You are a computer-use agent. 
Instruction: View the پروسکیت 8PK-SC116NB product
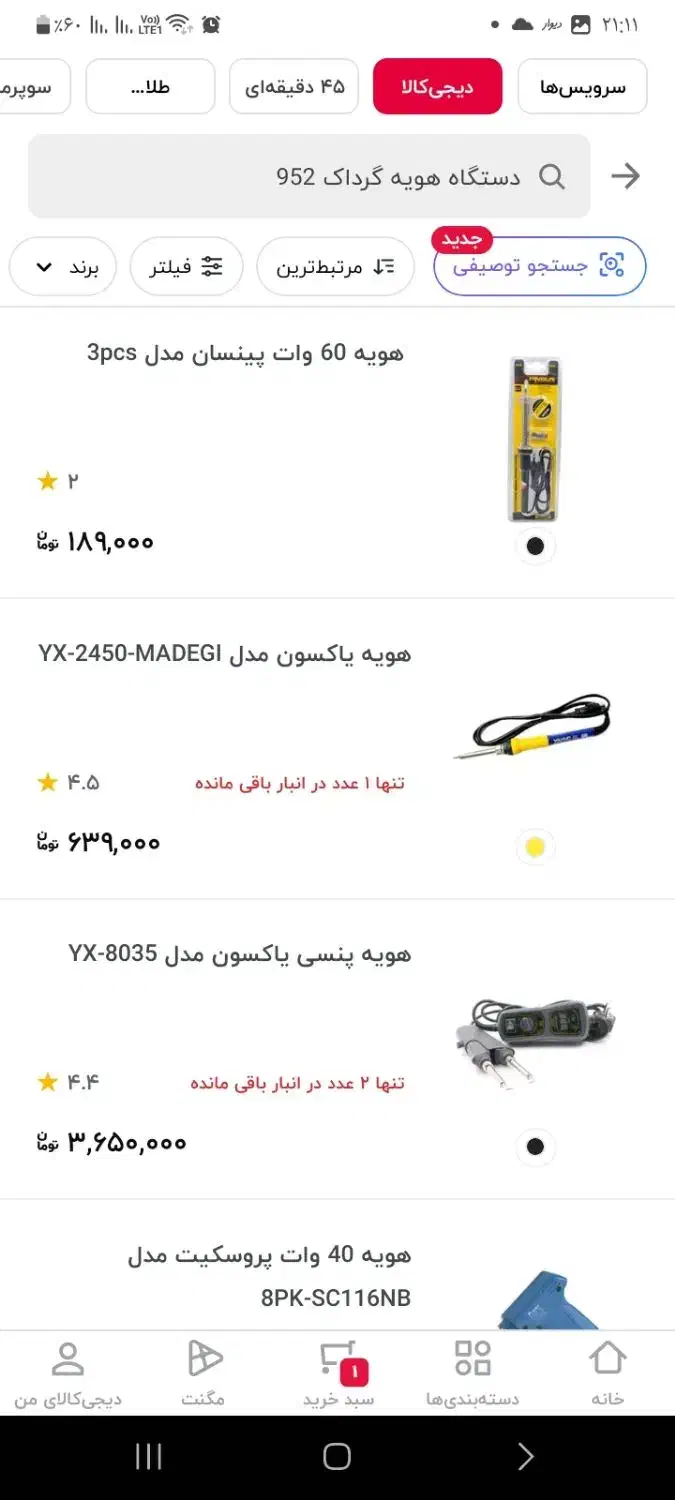pos(270,1276)
